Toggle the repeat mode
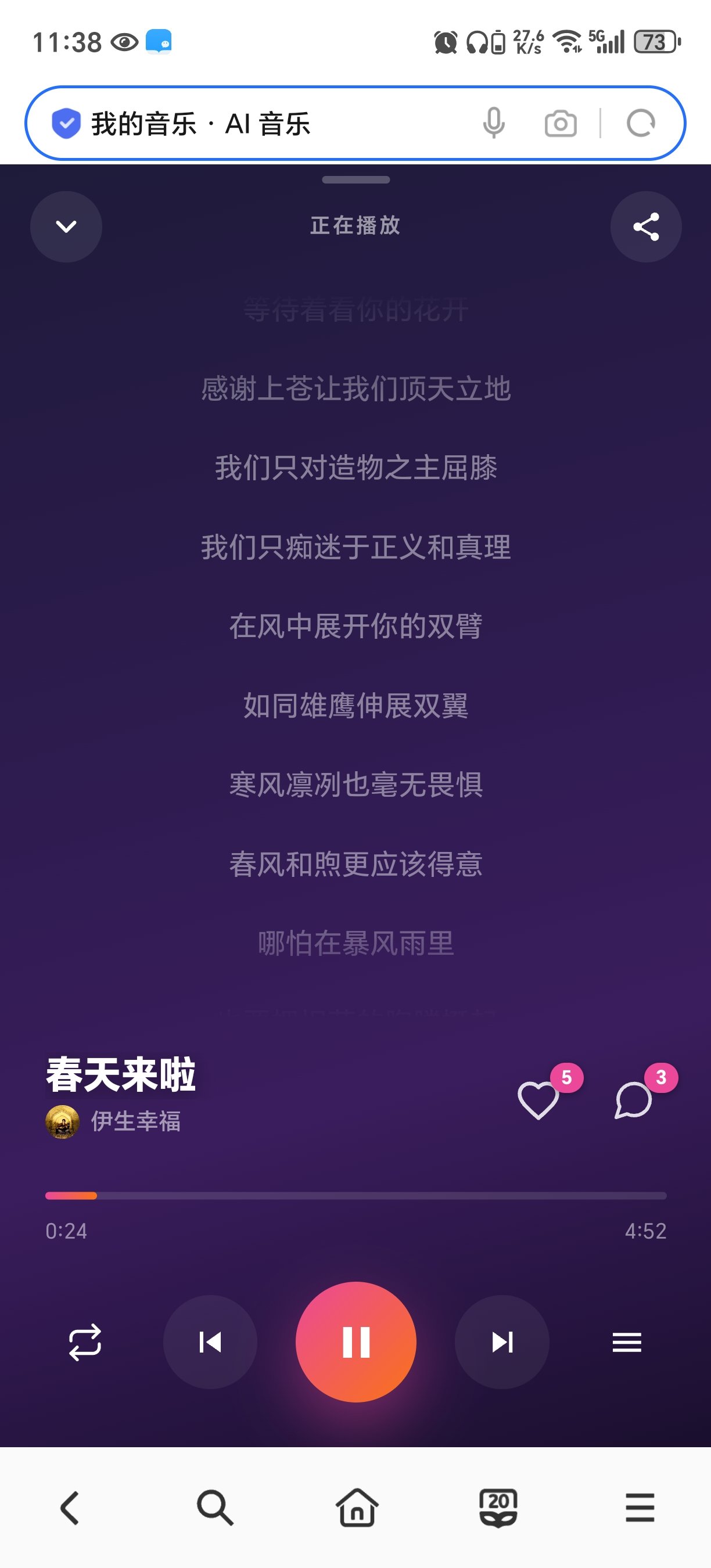711x1568 pixels. pos(85,1342)
